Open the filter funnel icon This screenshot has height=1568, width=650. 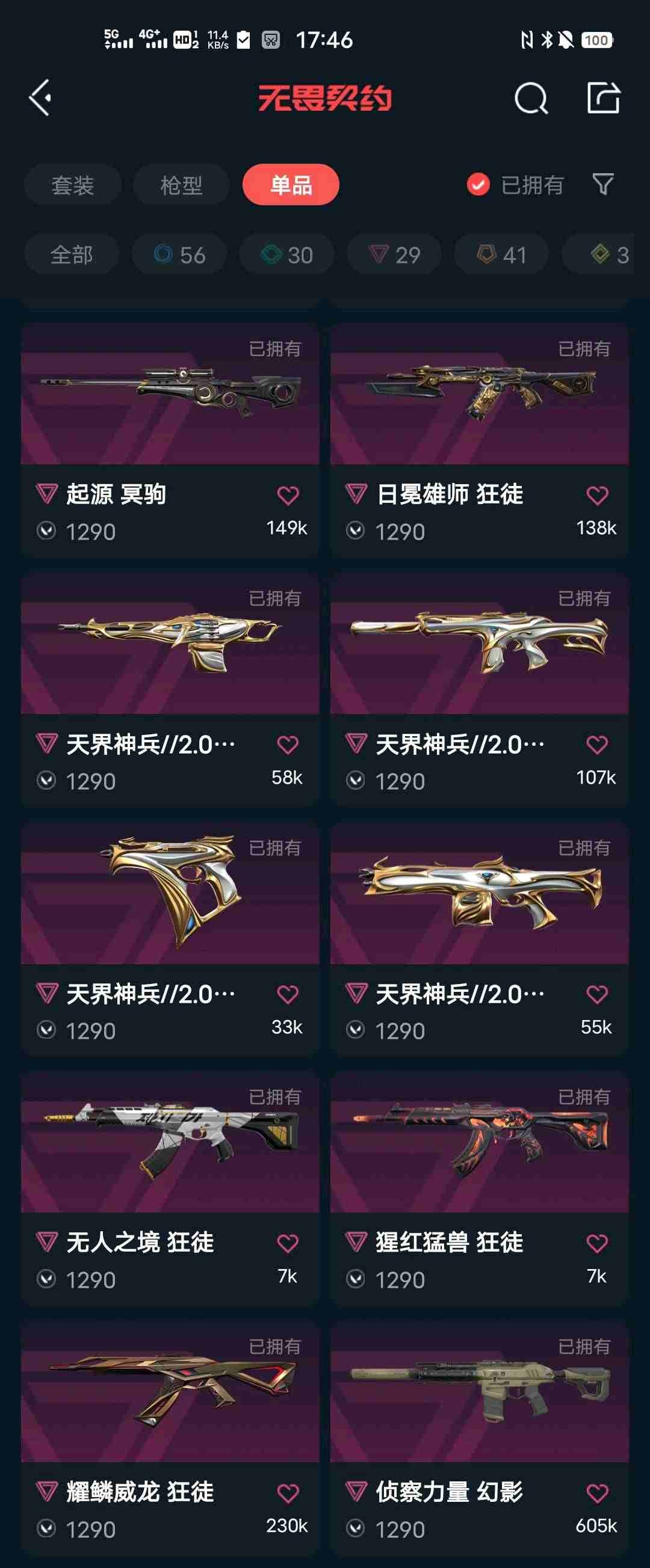tap(602, 184)
